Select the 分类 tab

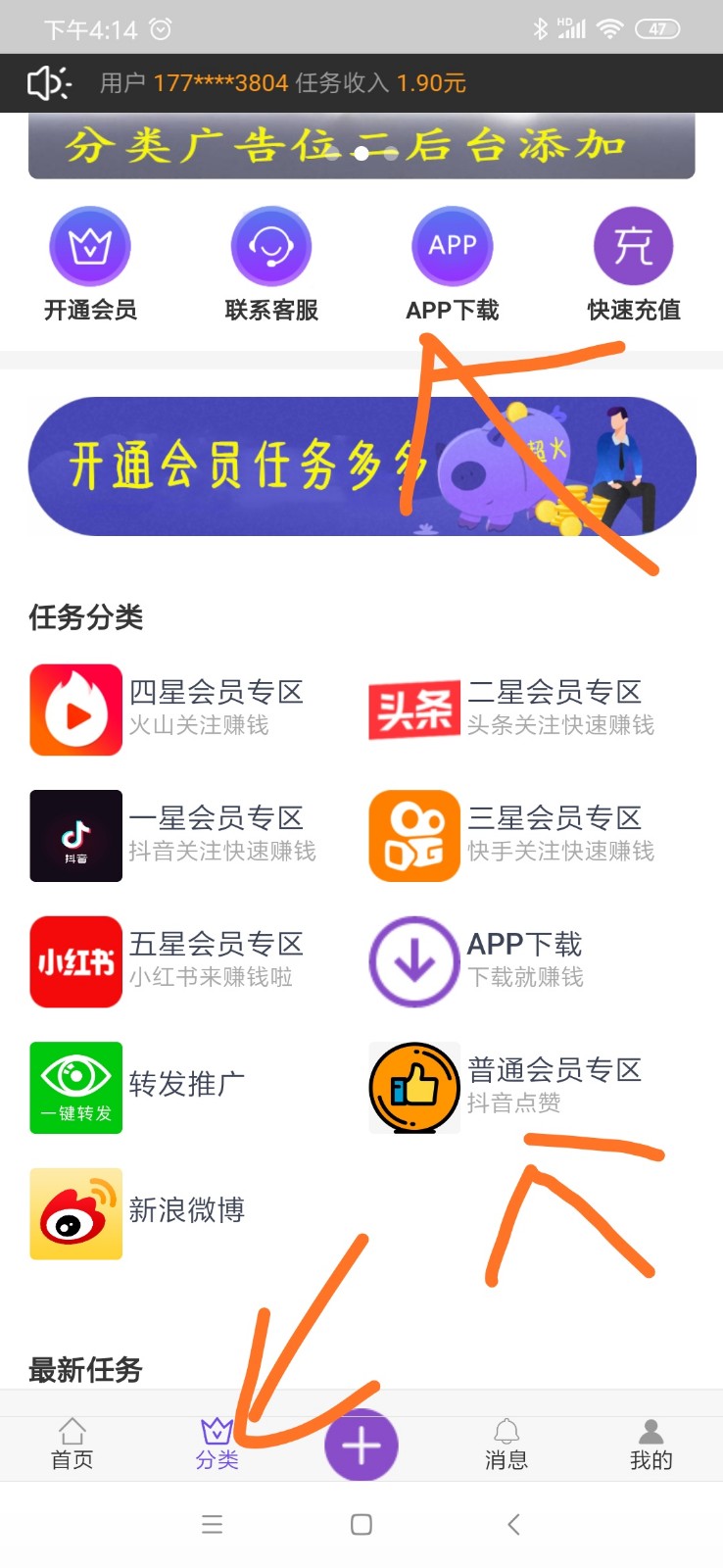217,1445
